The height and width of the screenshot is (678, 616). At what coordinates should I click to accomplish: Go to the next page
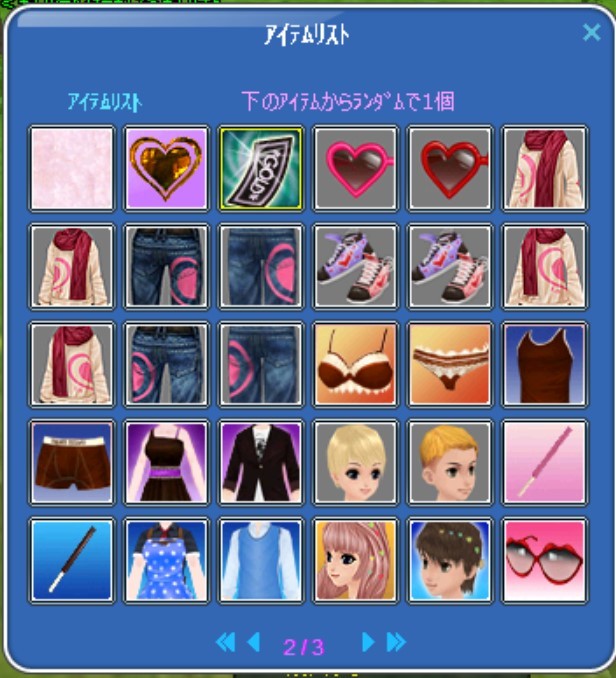(368, 642)
